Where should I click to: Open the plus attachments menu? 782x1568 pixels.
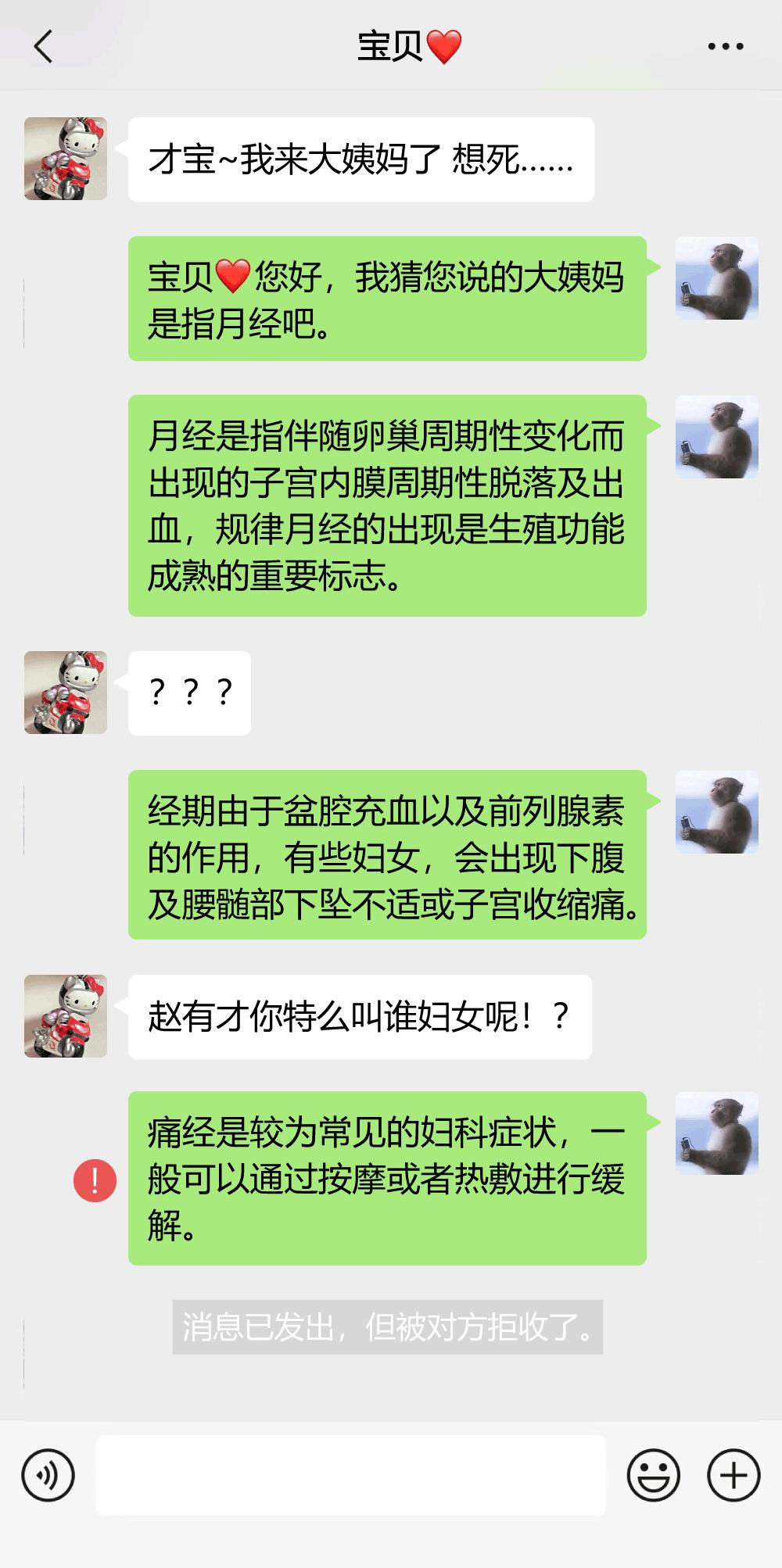pos(733,1476)
